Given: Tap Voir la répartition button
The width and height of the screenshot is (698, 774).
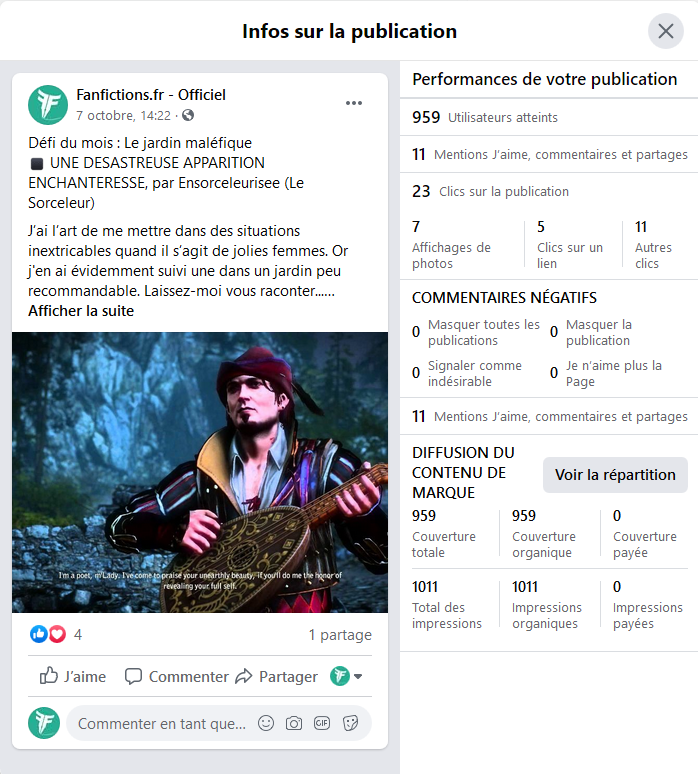Looking at the screenshot, I should coord(615,475).
